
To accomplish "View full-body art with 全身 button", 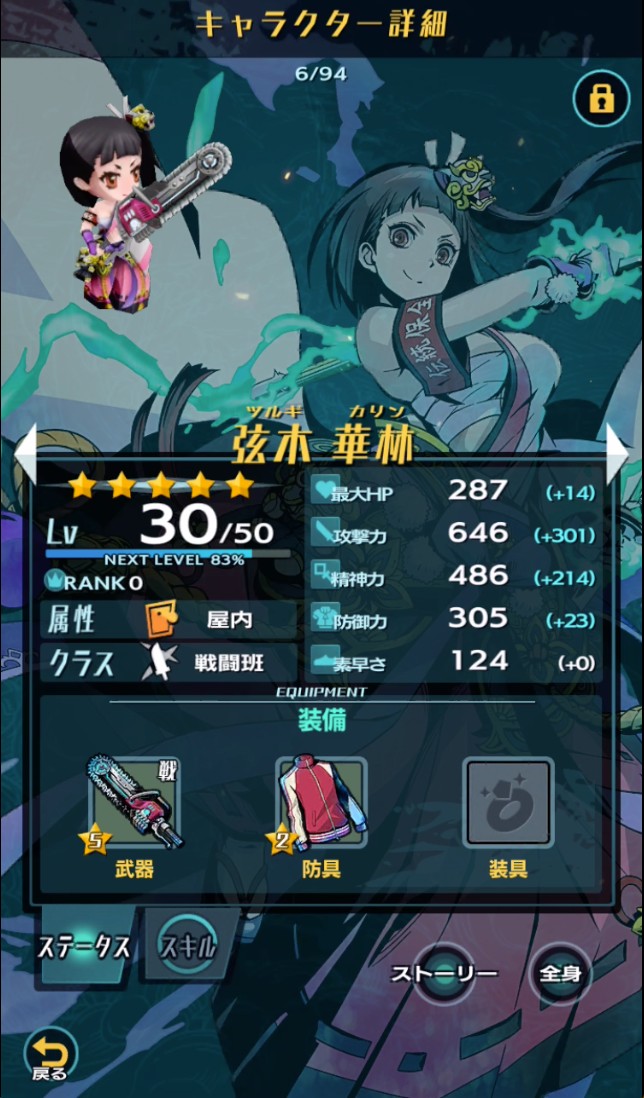I will pos(560,973).
